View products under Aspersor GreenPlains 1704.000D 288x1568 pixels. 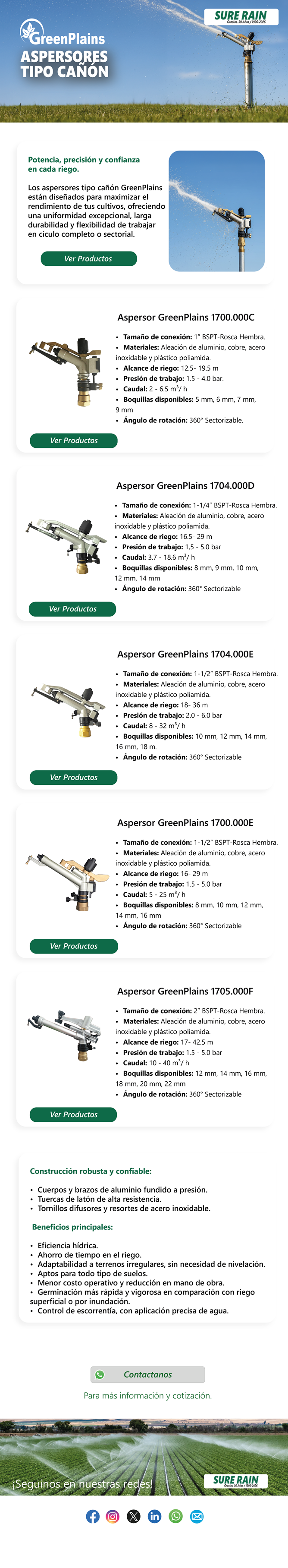click(72, 609)
